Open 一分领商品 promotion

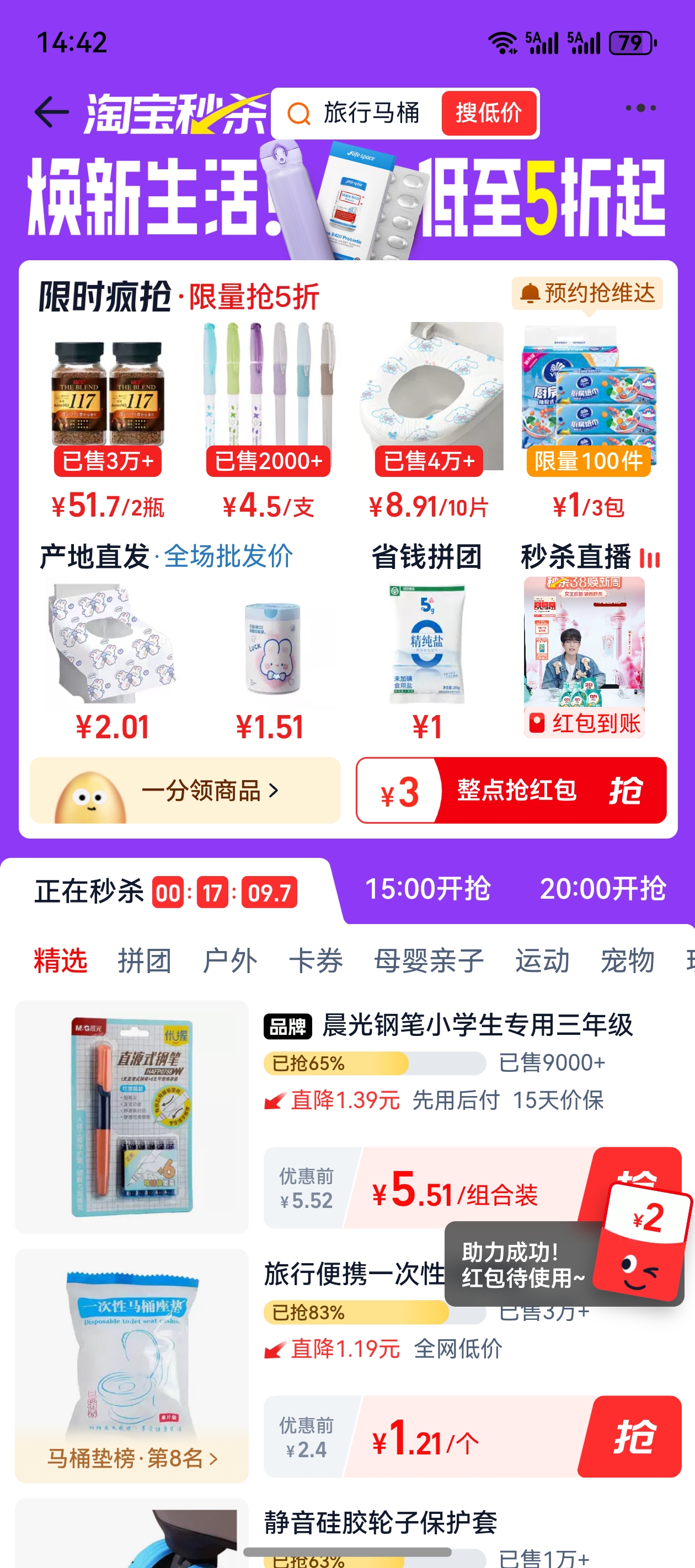click(185, 791)
